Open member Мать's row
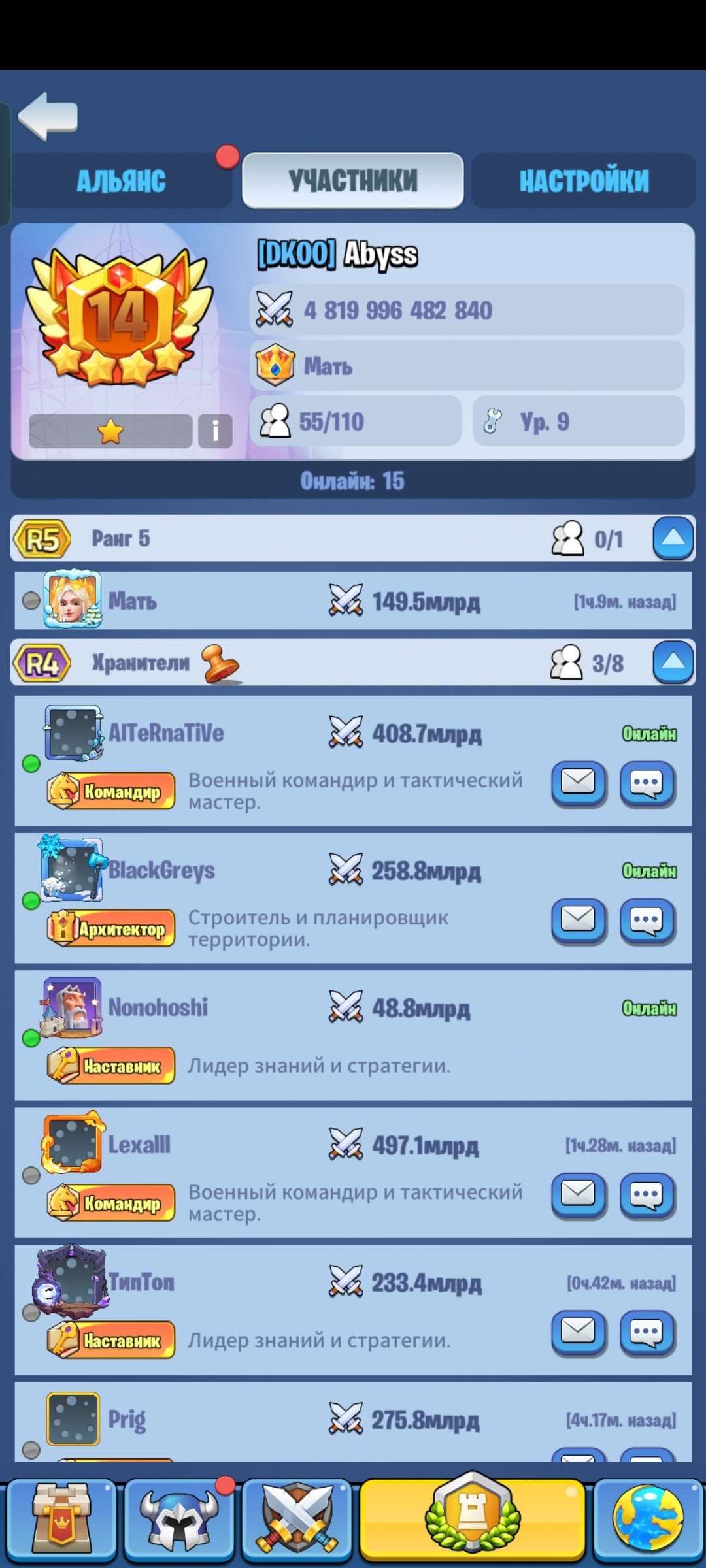706x1568 pixels. pos(353,601)
